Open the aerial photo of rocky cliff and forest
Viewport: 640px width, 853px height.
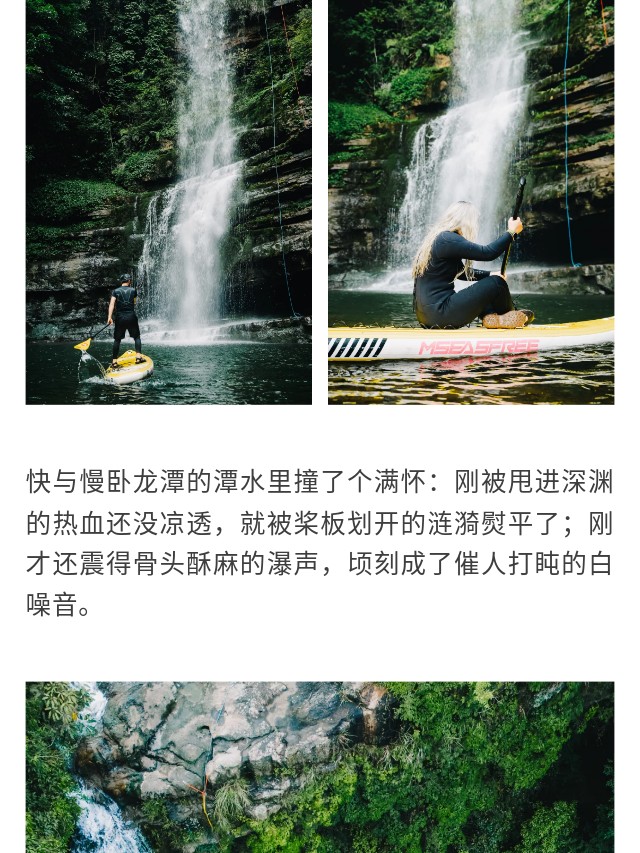[x=320, y=767]
